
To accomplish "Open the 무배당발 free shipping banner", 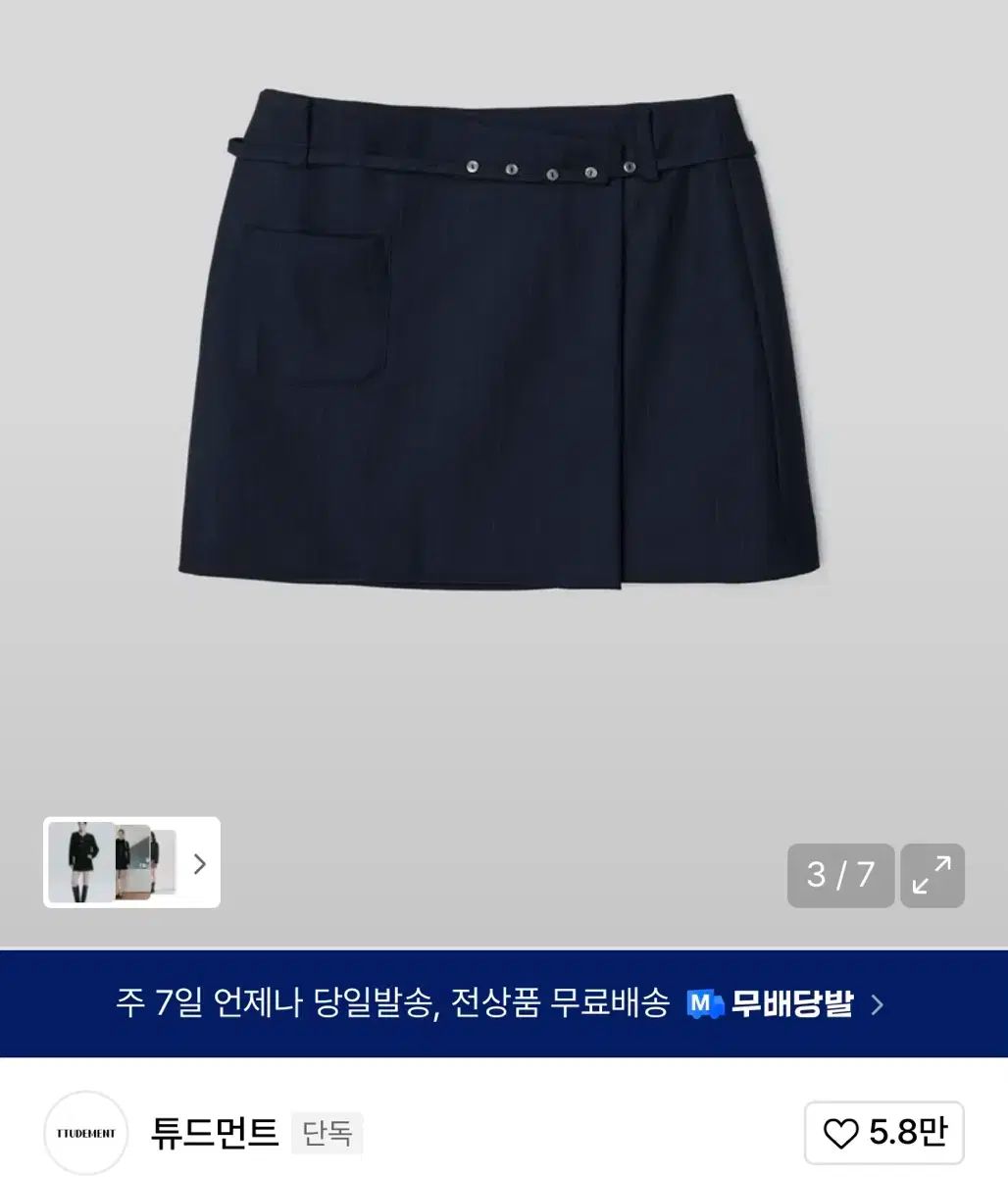I will pos(503,1003).
